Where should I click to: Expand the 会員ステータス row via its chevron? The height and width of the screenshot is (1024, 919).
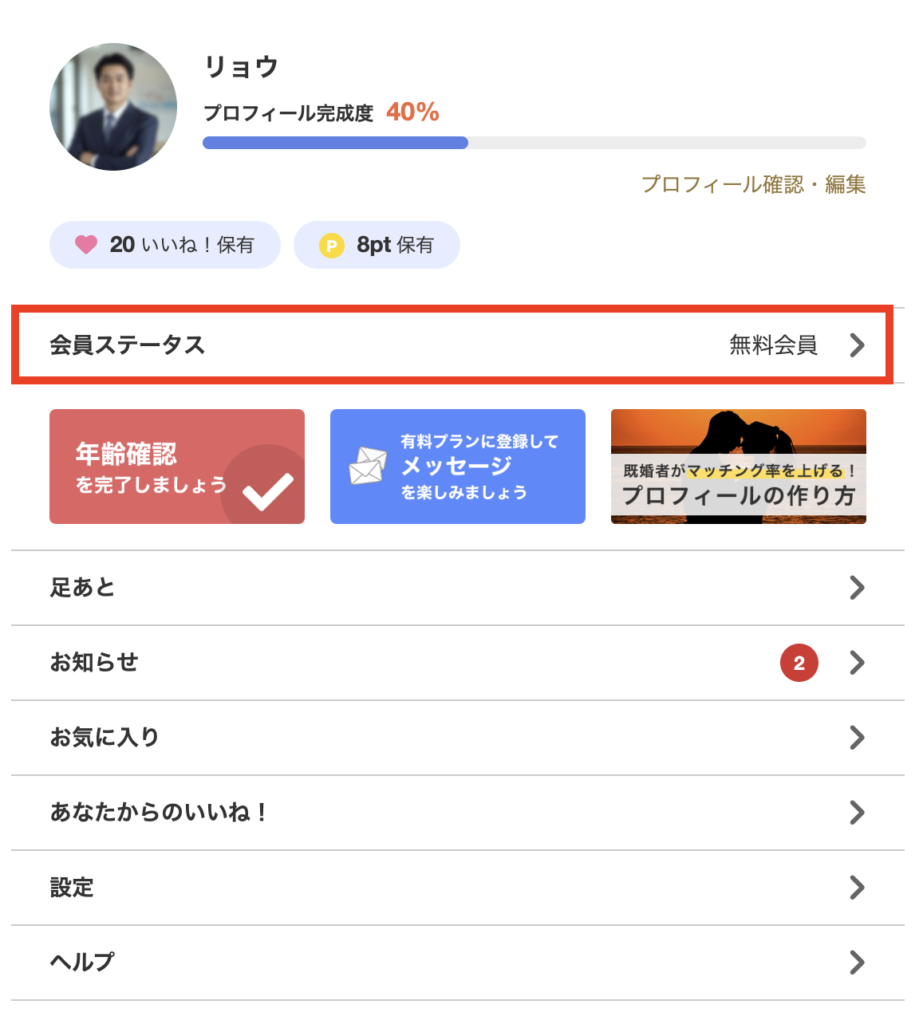[x=857, y=345]
